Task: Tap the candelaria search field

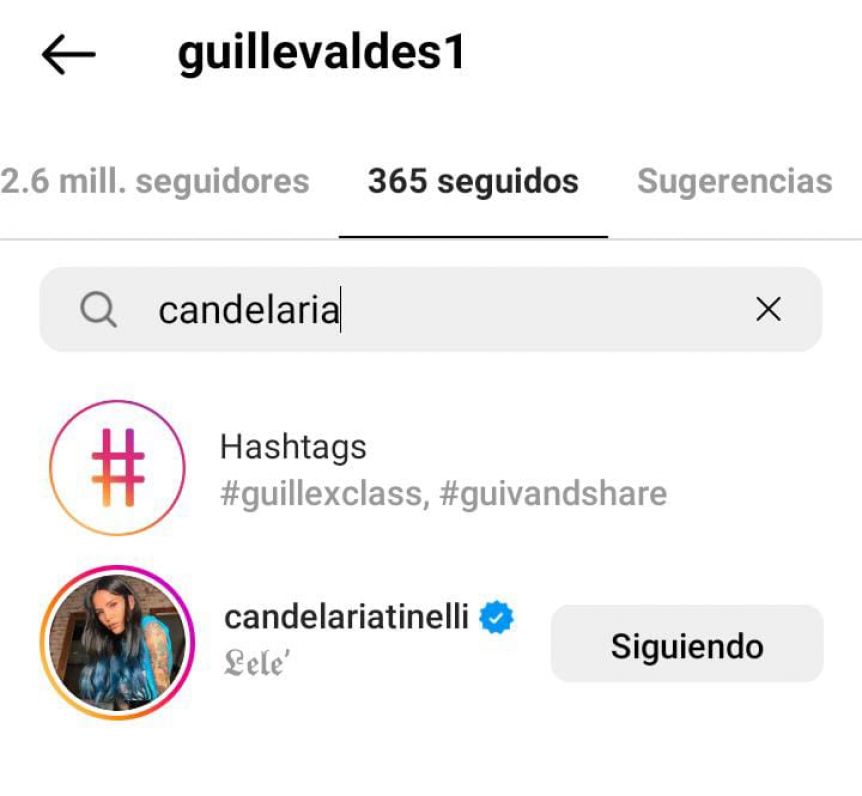Action: click(x=431, y=309)
